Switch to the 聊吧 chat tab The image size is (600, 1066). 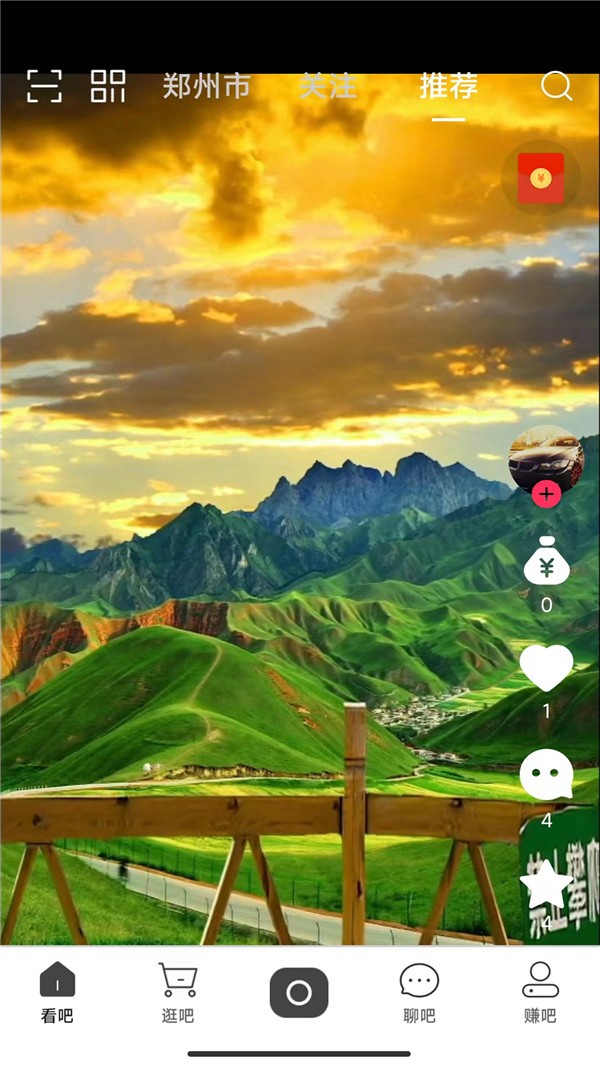(x=419, y=993)
